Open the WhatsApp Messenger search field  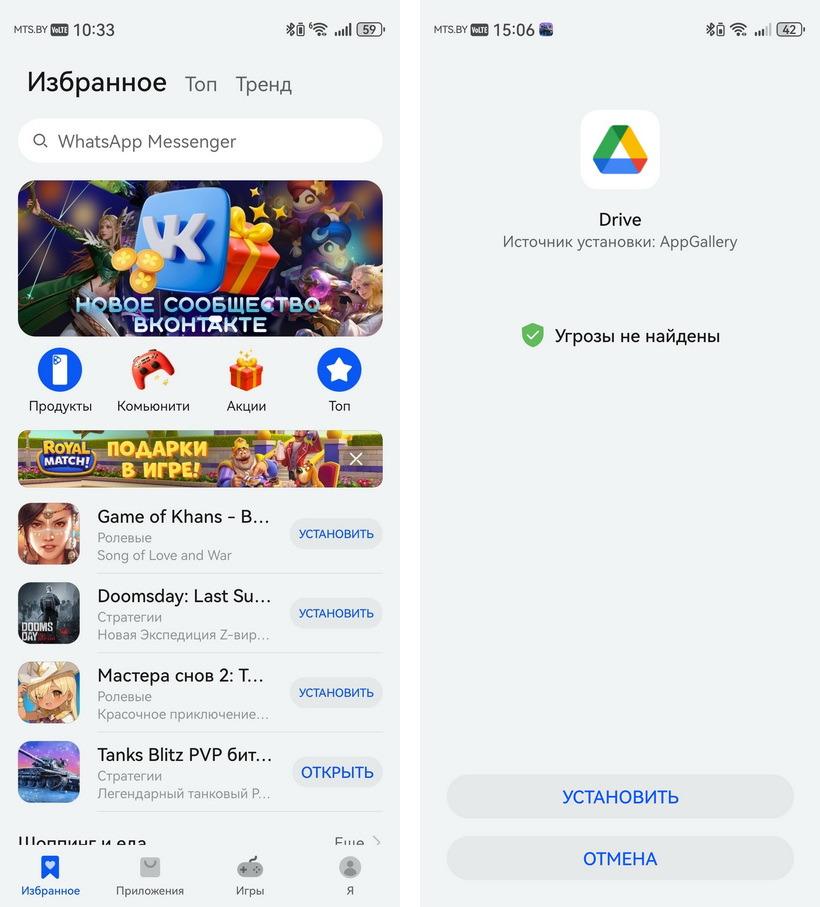200,141
